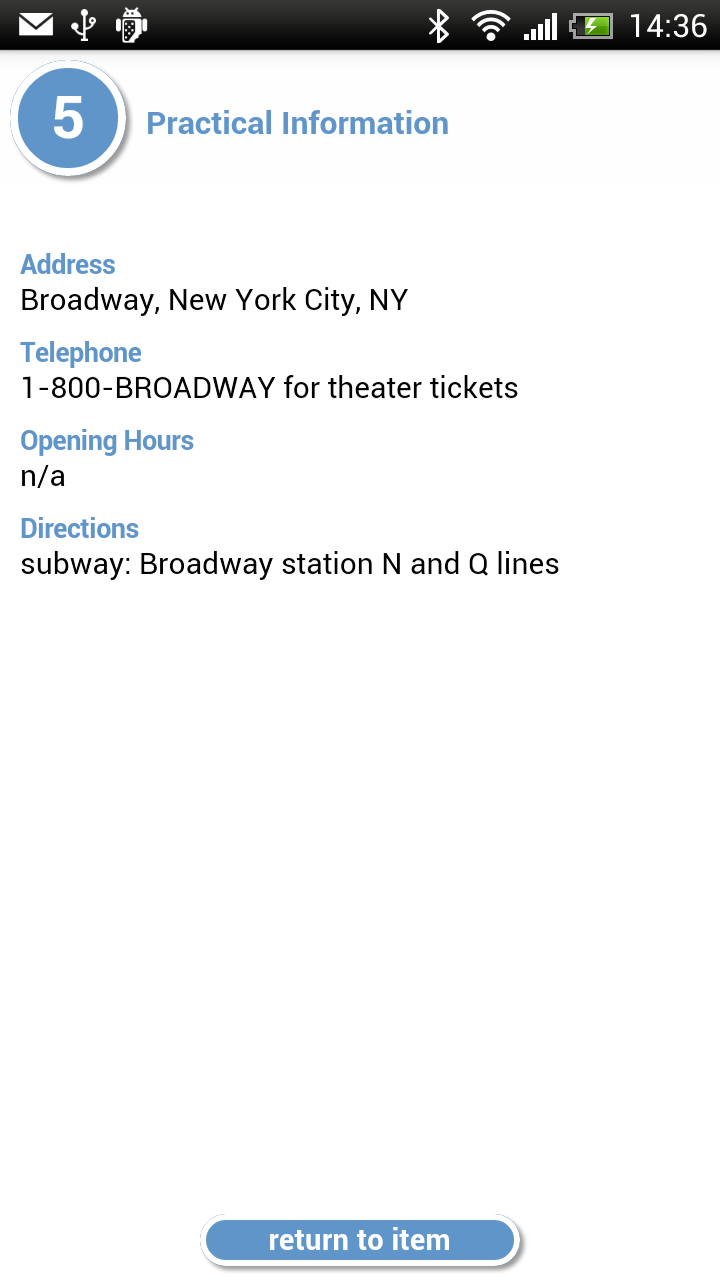Select the Address section heading

click(x=67, y=264)
